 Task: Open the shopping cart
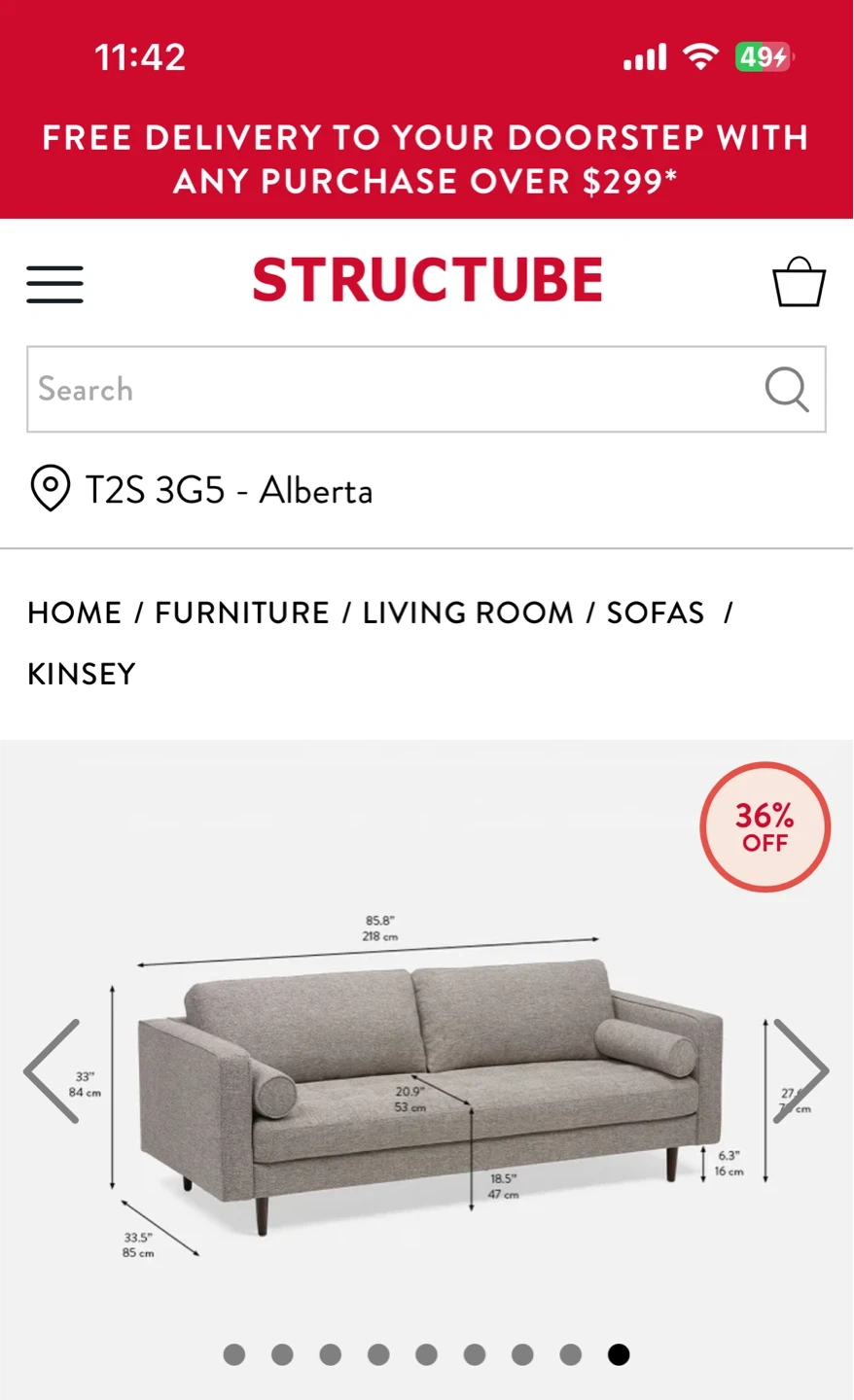799,283
